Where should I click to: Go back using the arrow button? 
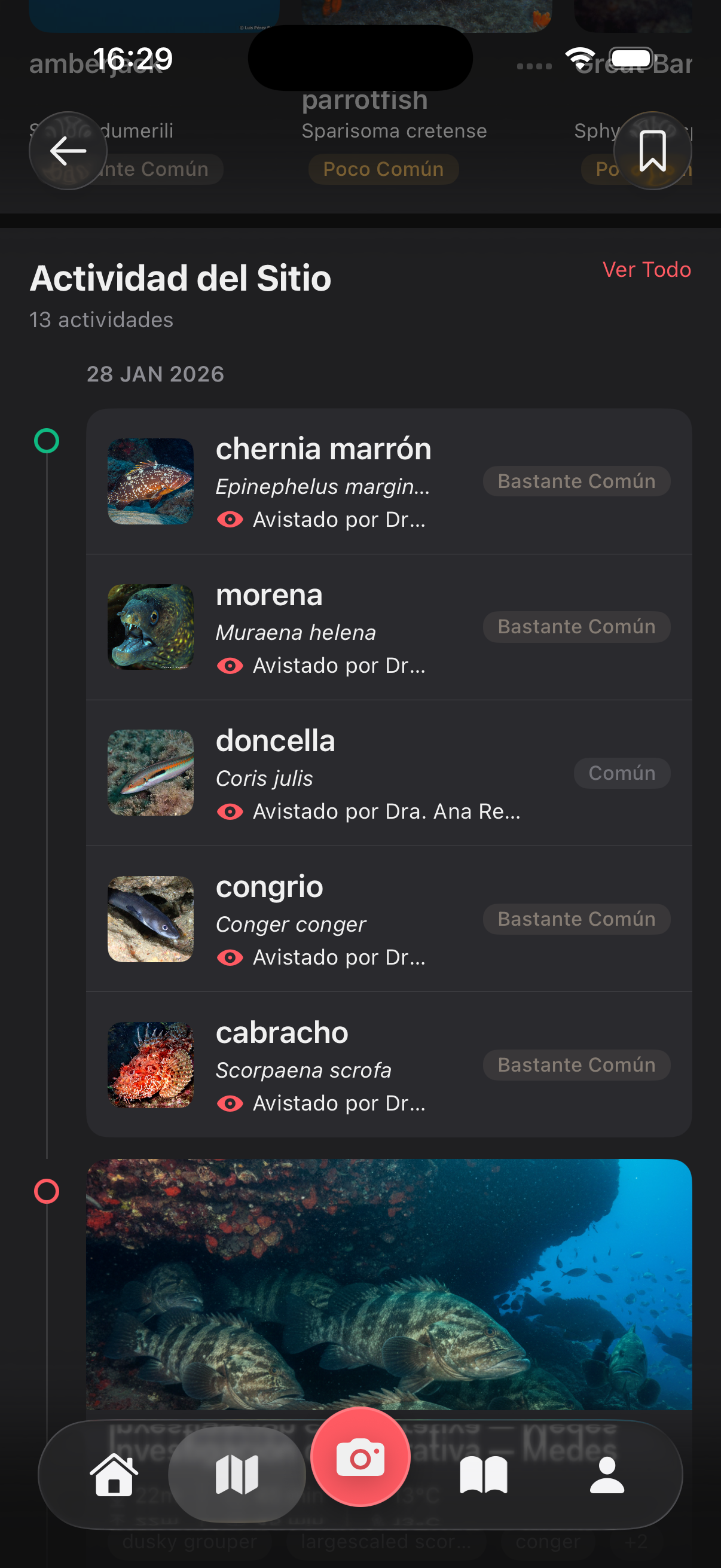[68, 151]
